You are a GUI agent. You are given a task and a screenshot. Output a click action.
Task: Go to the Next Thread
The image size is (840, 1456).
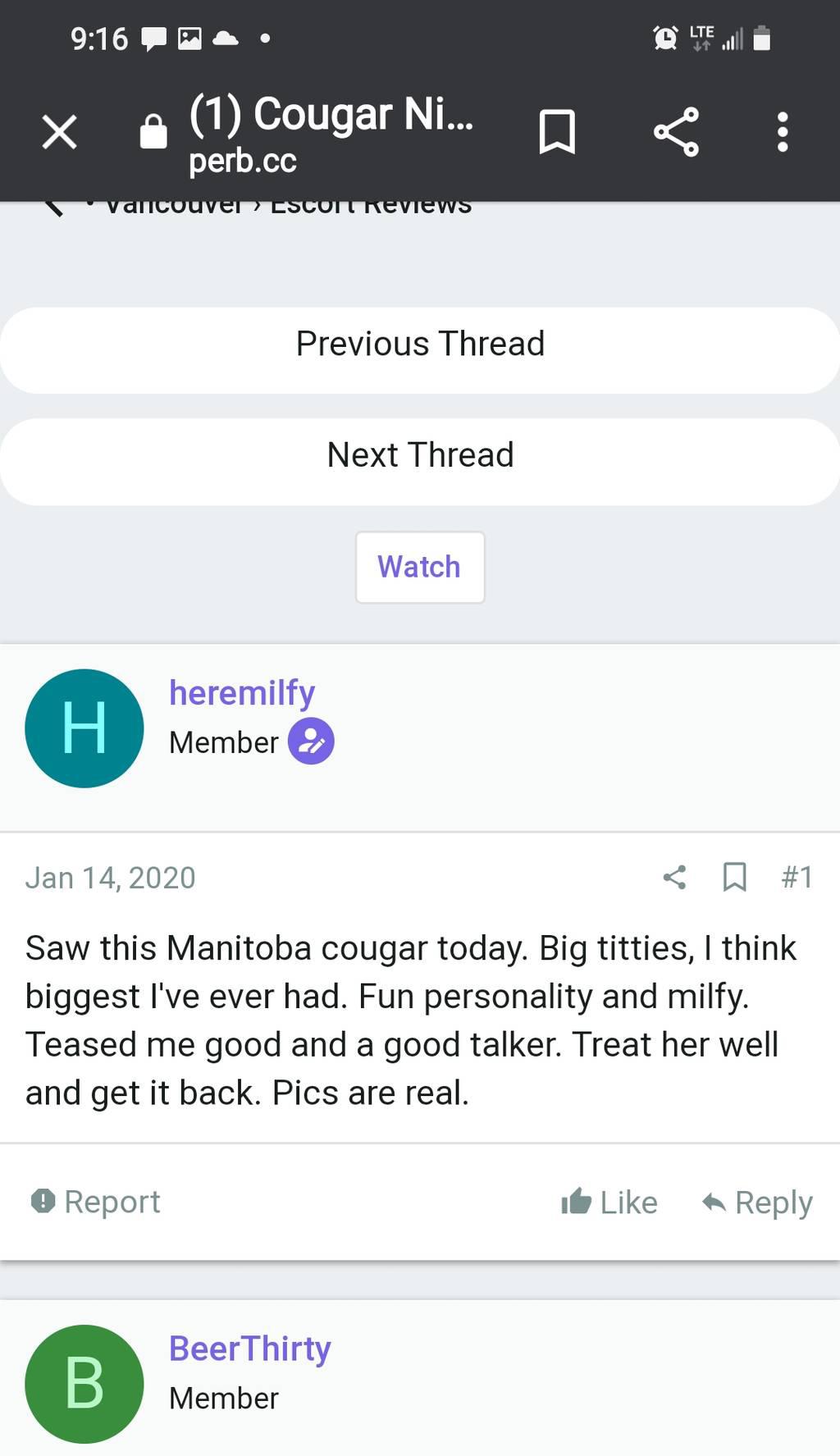(420, 456)
